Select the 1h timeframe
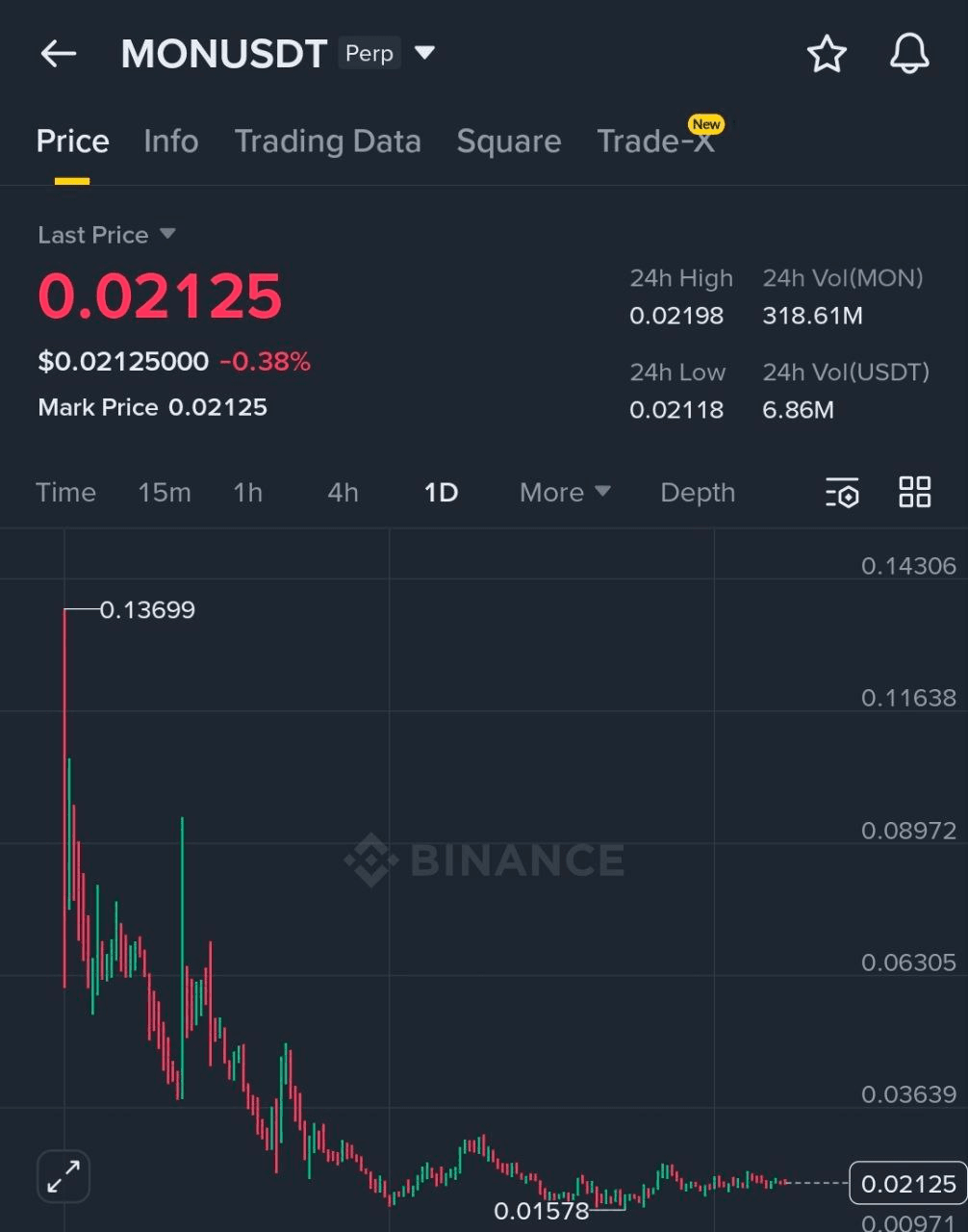968x1232 pixels. 247,493
